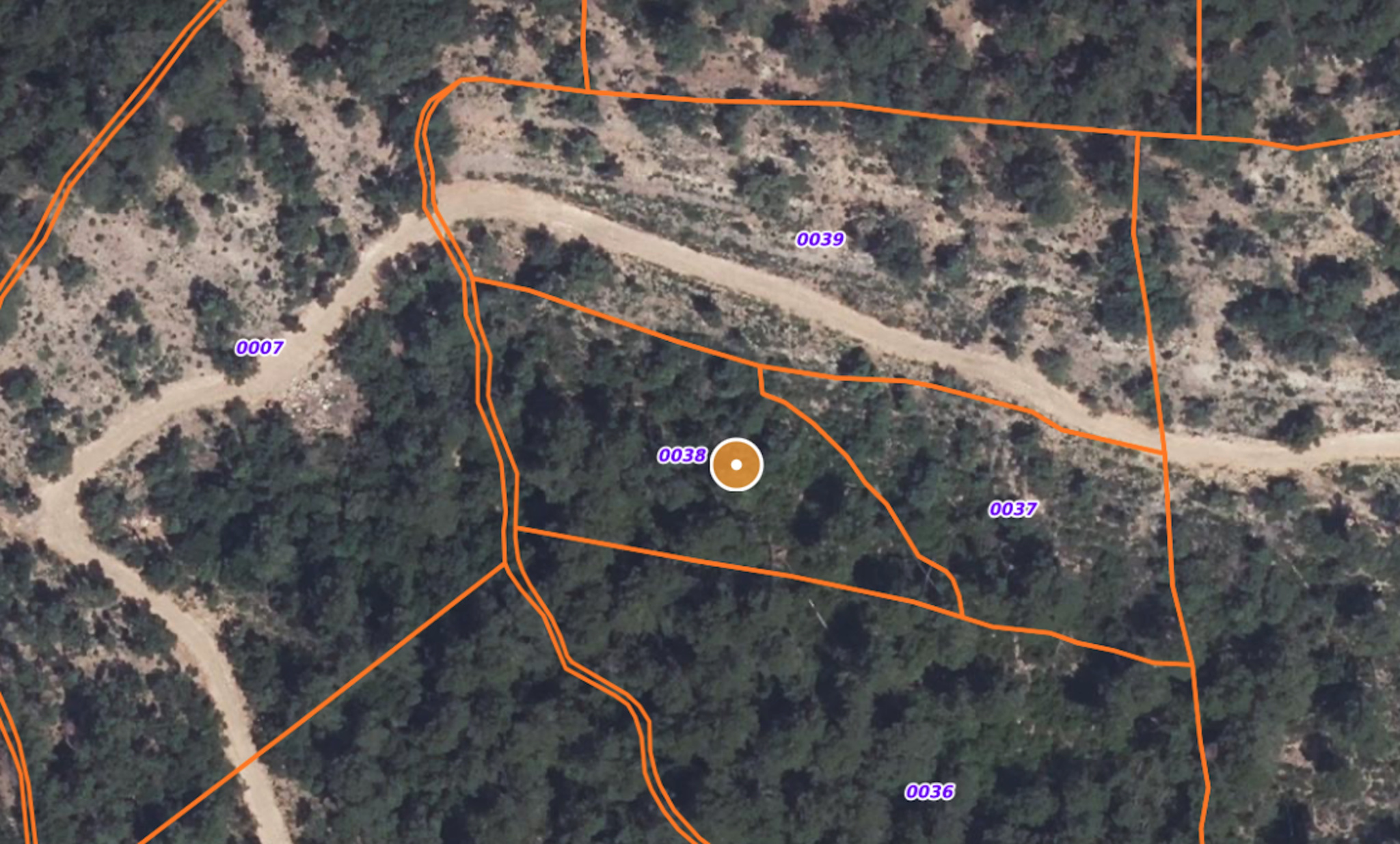Select parcel 0038 on the map
Viewport: 1400px width, 844px height.
pos(682,456)
